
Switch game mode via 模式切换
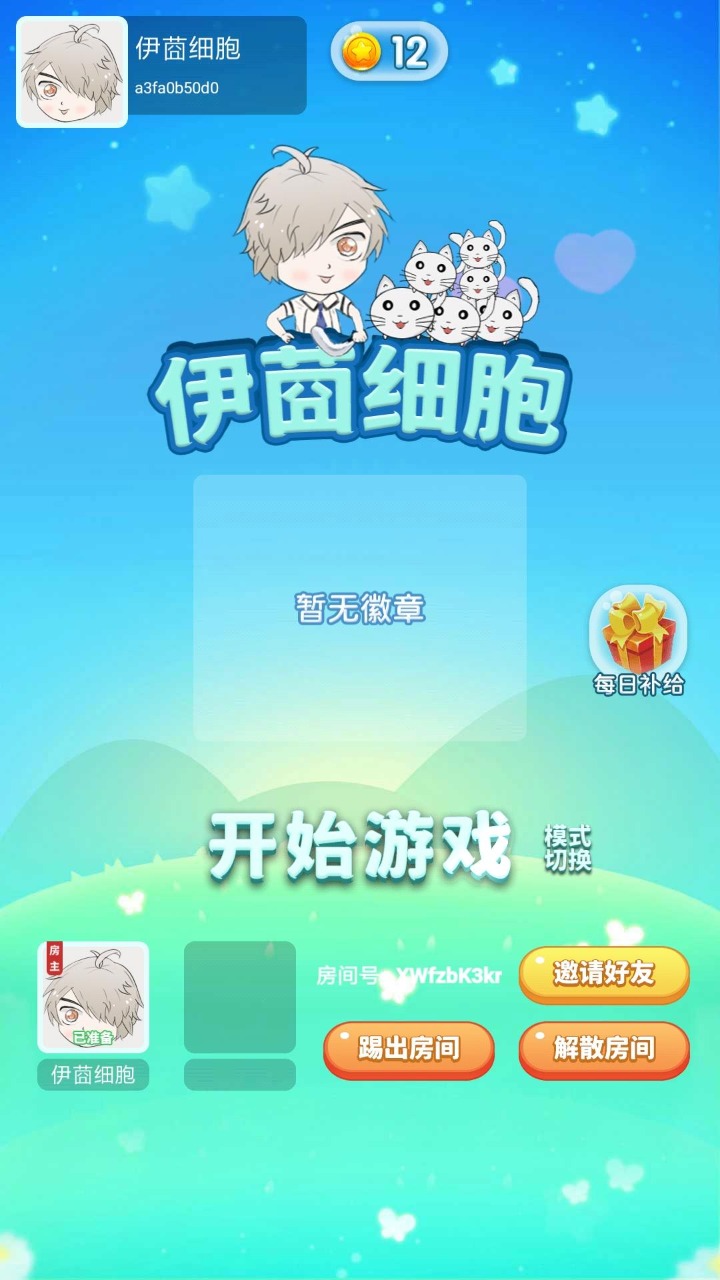(567, 848)
